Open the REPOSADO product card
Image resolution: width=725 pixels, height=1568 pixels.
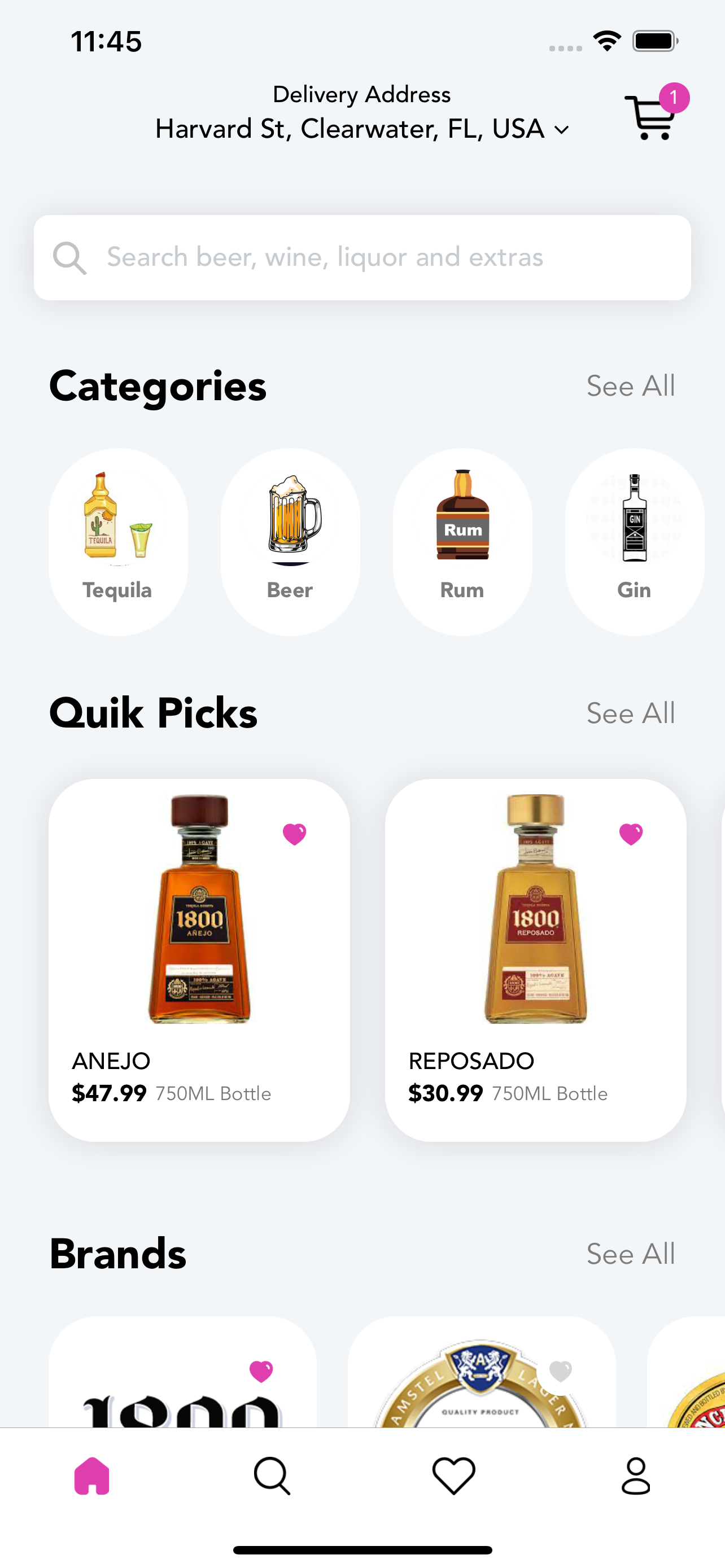point(536,949)
